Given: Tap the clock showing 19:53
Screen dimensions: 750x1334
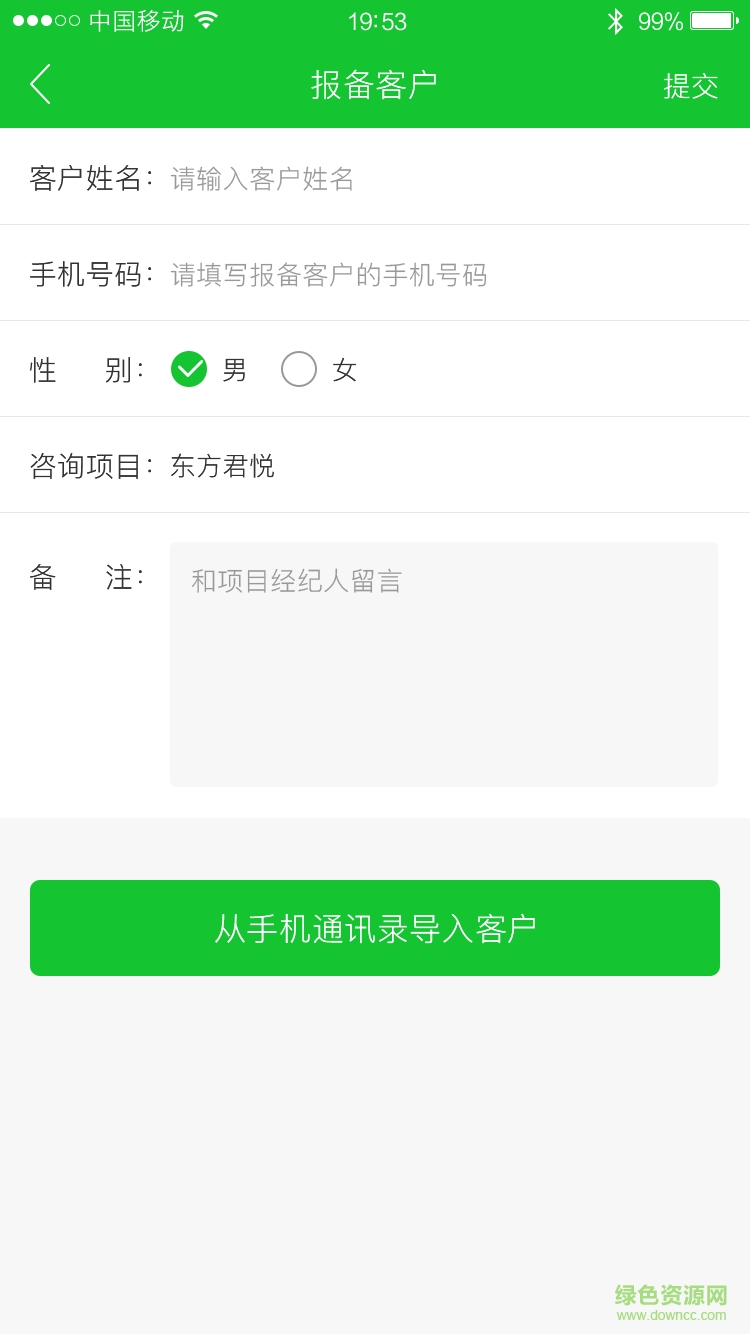Looking at the screenshot, I should pos(377,20).
